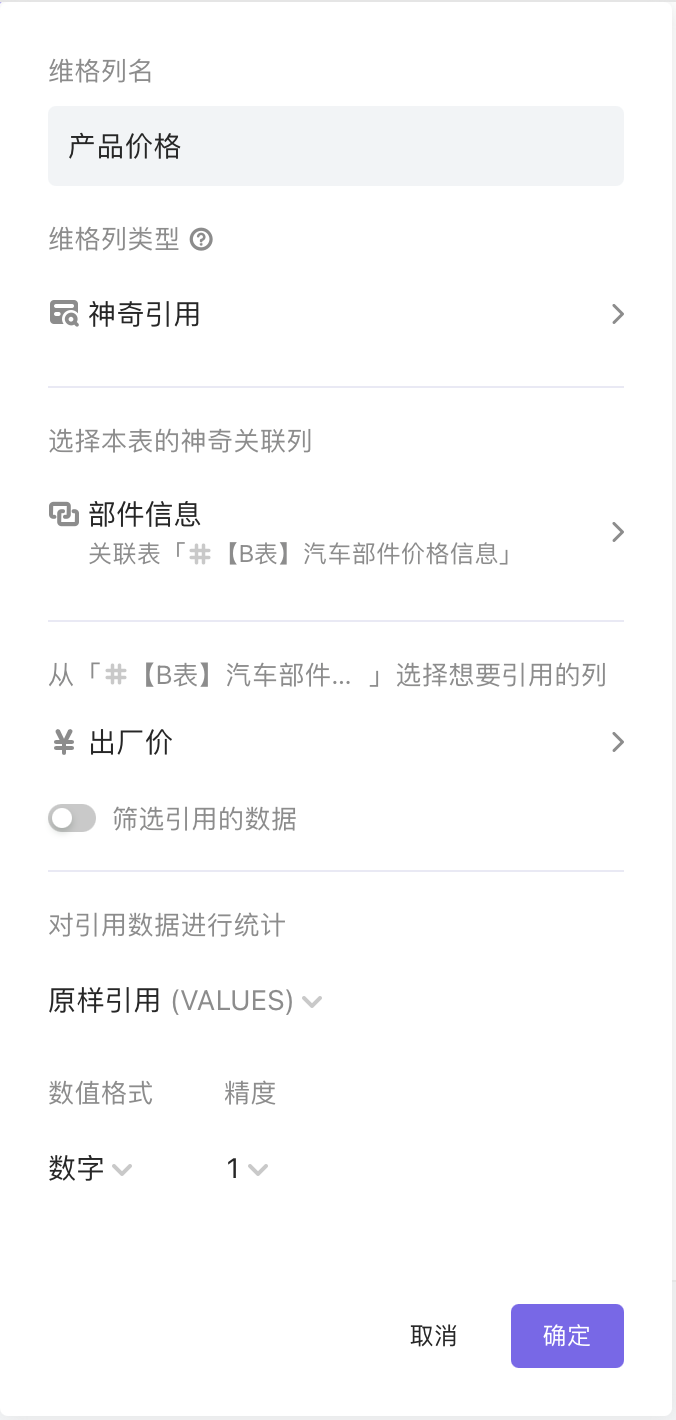Enable the 筛选引用的数据 switch
Screen dimensions: 676x1420
point(72,820)
